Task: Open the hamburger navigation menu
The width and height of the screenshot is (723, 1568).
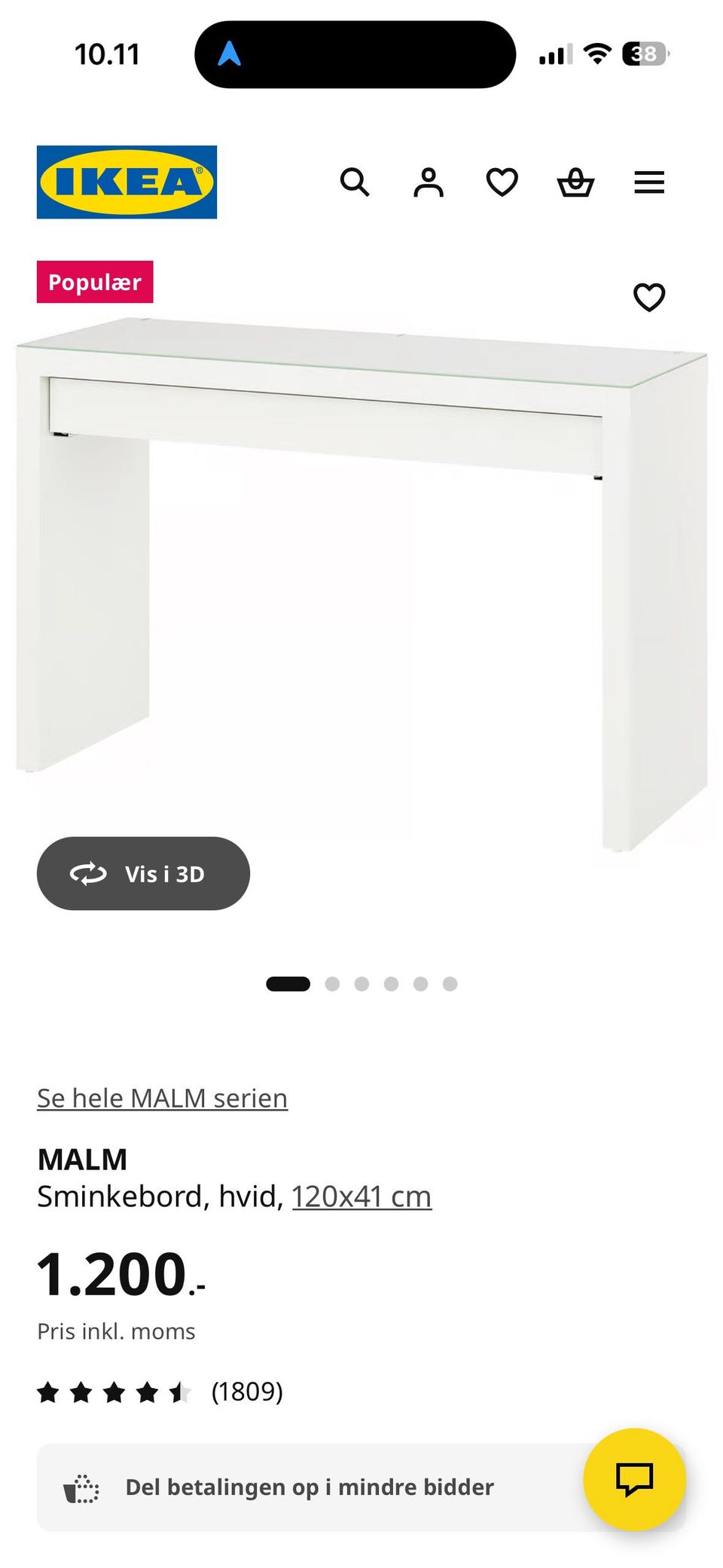Action: pyautogui.click(x=649, y=182)
